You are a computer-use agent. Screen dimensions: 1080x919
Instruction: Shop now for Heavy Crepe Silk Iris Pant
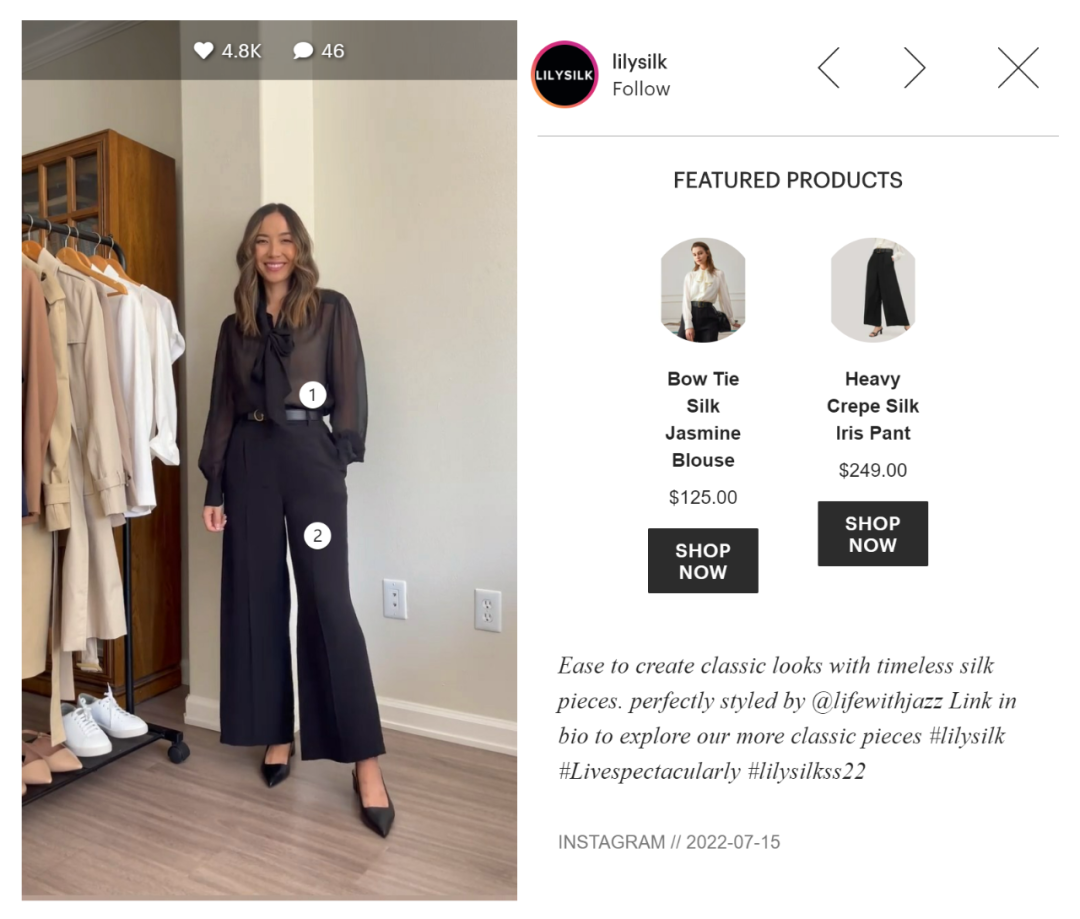coord(872,534)
